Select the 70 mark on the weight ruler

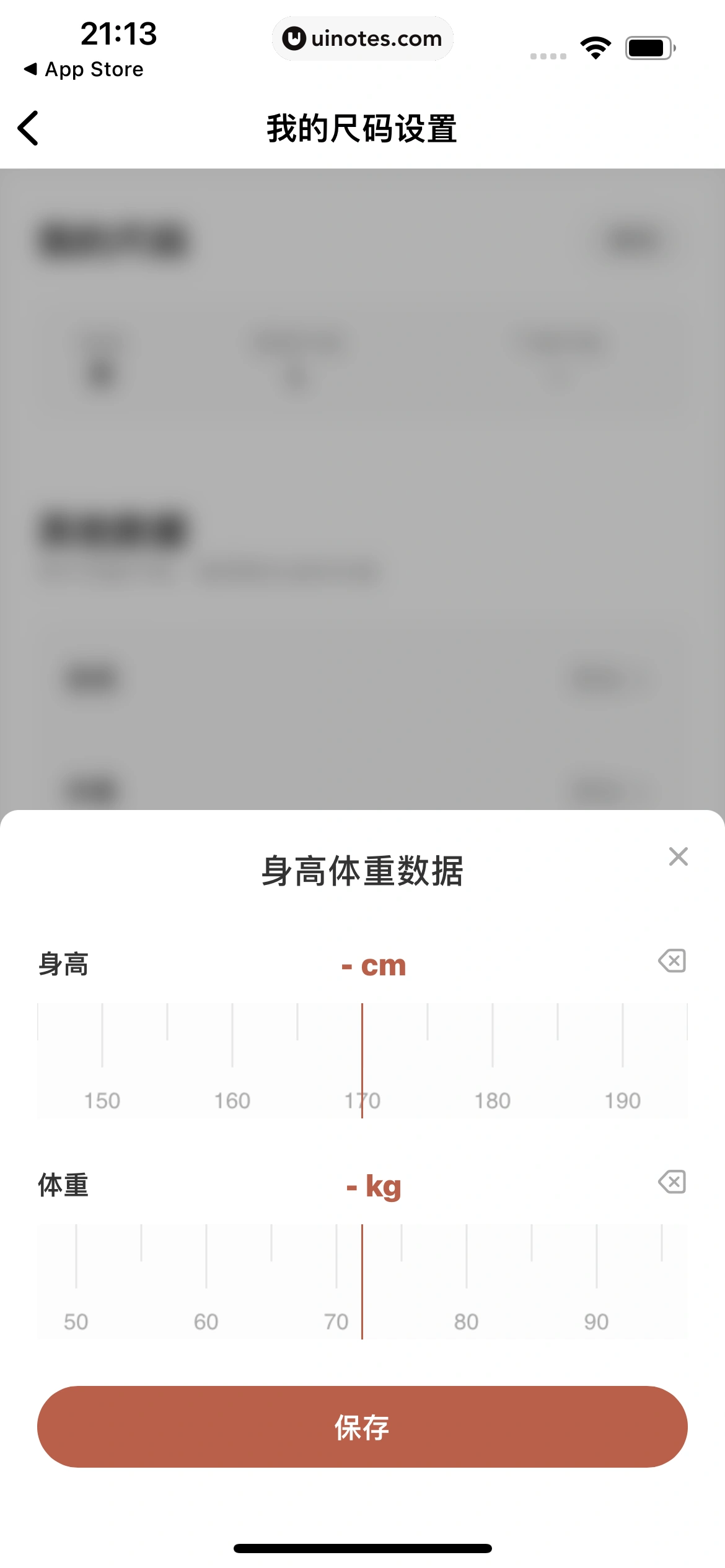point(336,1320)
